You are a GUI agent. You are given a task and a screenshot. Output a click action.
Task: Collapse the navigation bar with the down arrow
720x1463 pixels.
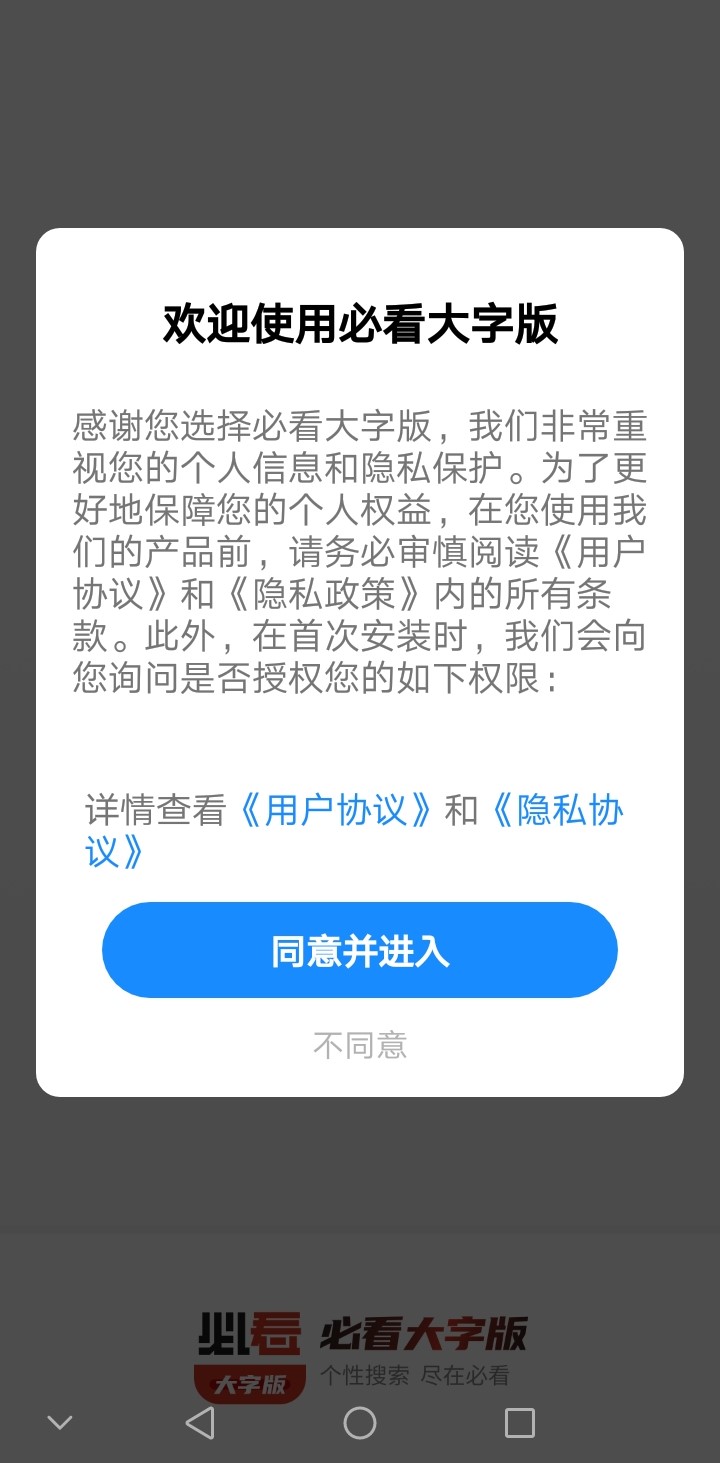61,1421
